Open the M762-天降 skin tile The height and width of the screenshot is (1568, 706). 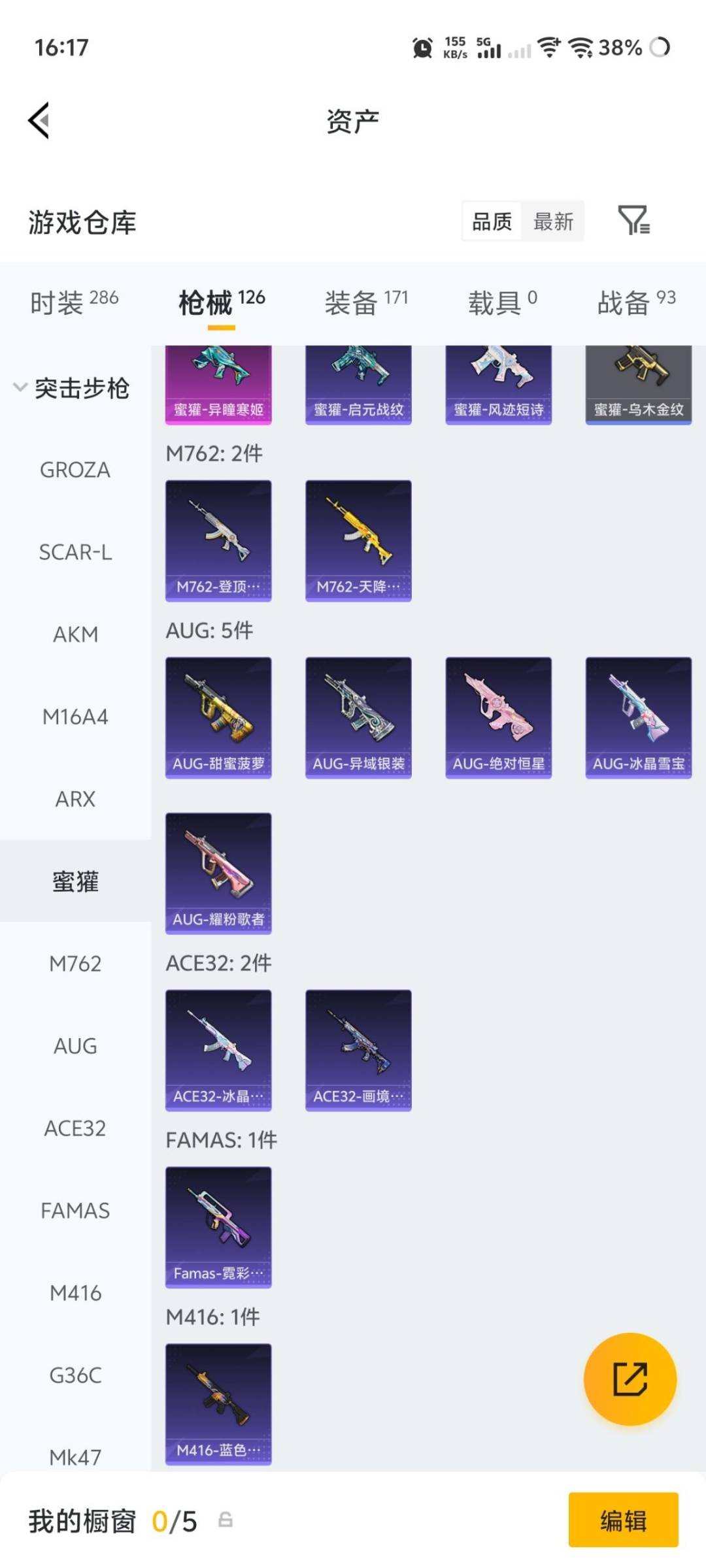tap(358, 540)
